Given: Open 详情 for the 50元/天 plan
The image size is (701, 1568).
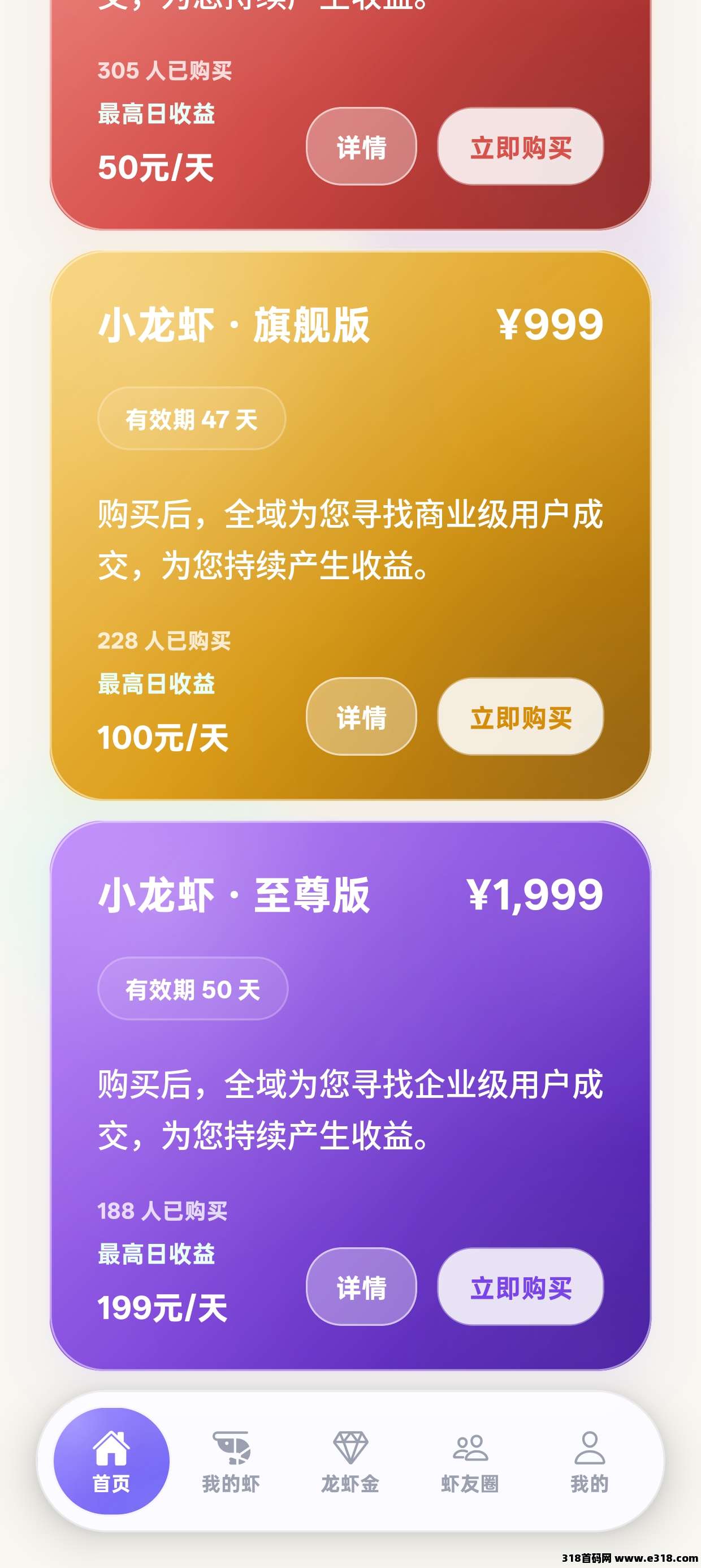Looking at the screenshot, I should click(361, 147).
